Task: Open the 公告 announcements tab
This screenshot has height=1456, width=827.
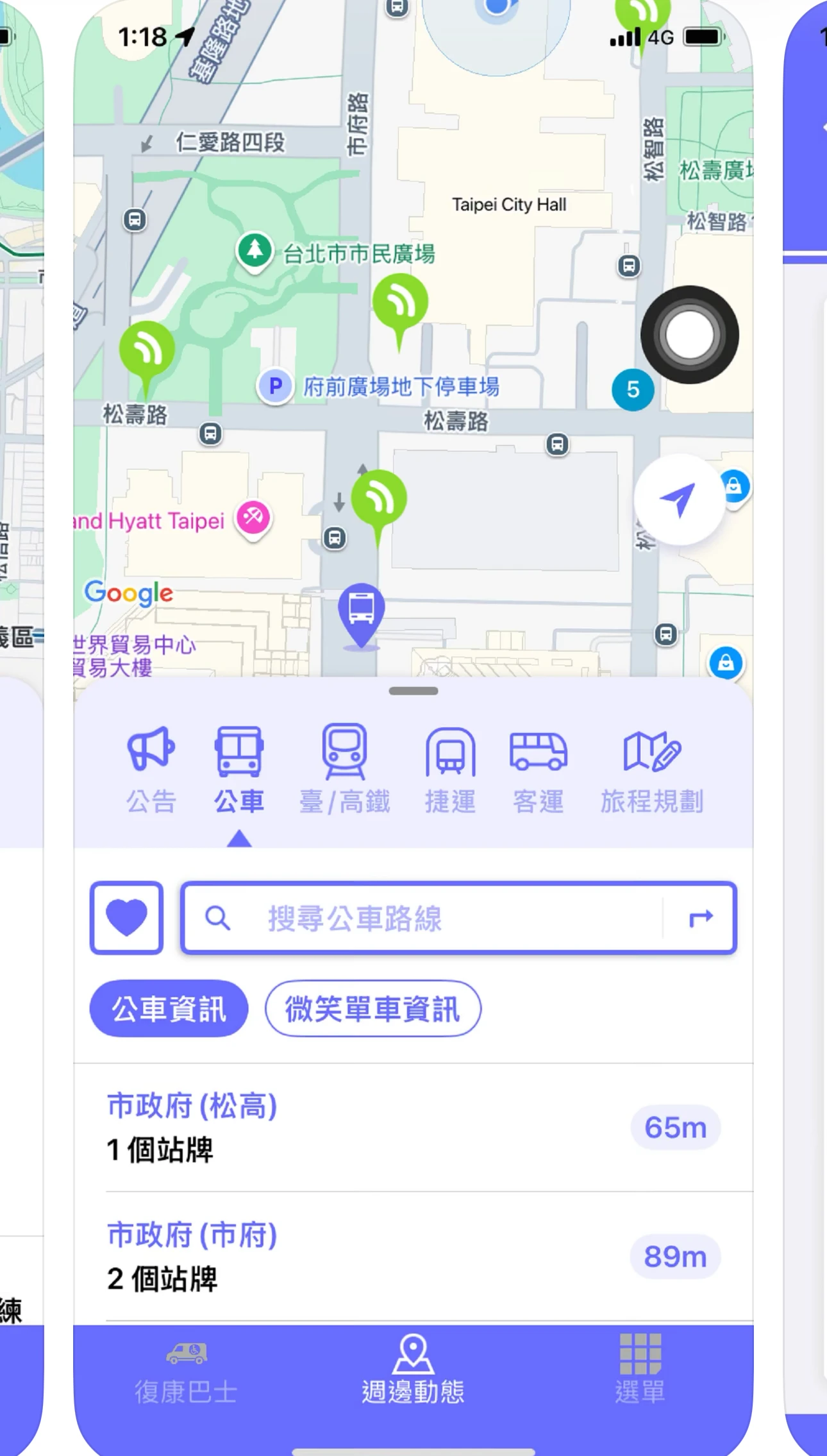Action: tap(151, 770)
